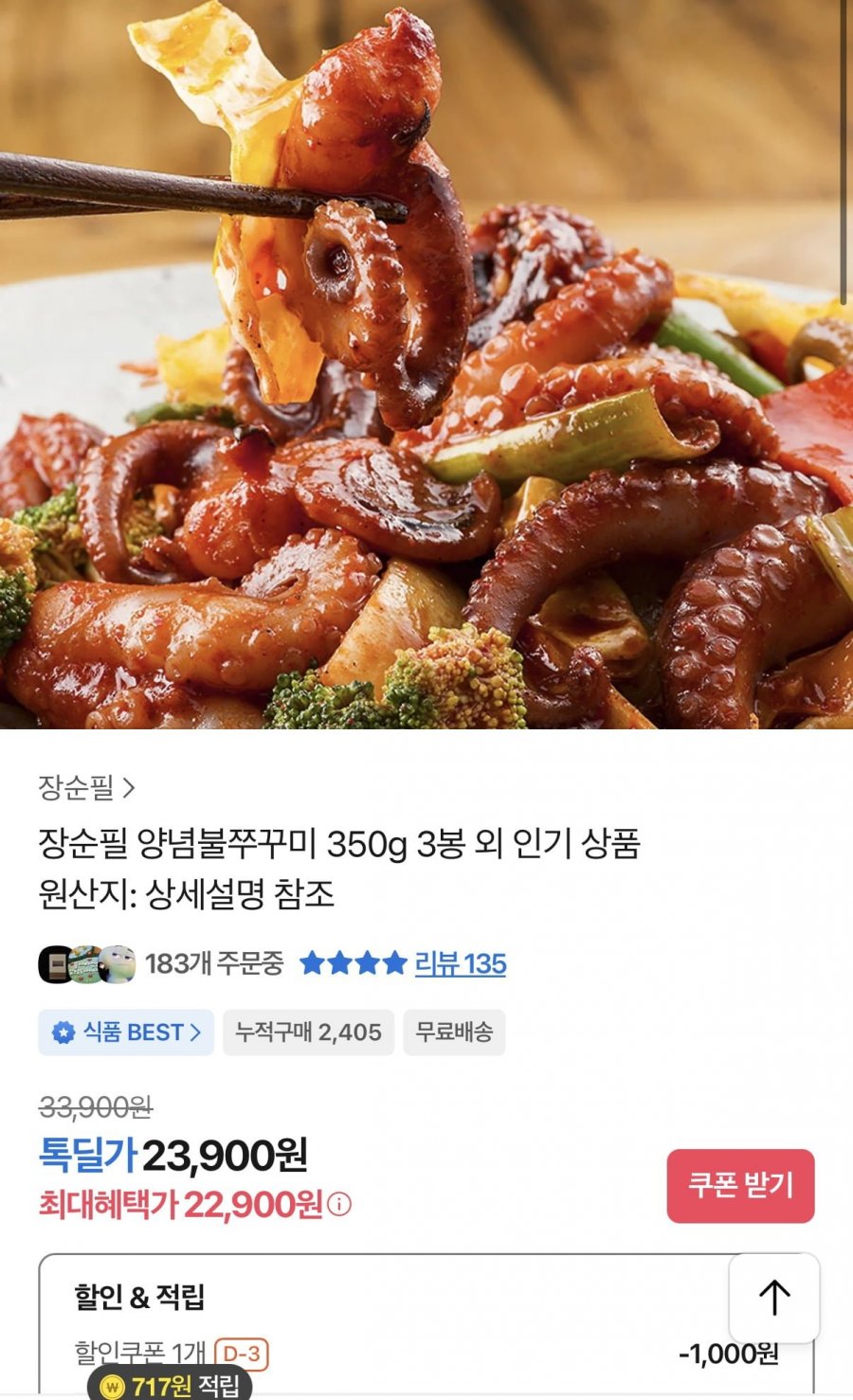Viewport: 853px width, 1400px height.
Task: Tap the info icon beside 최대혜택가
Action: click(339, 1205)
